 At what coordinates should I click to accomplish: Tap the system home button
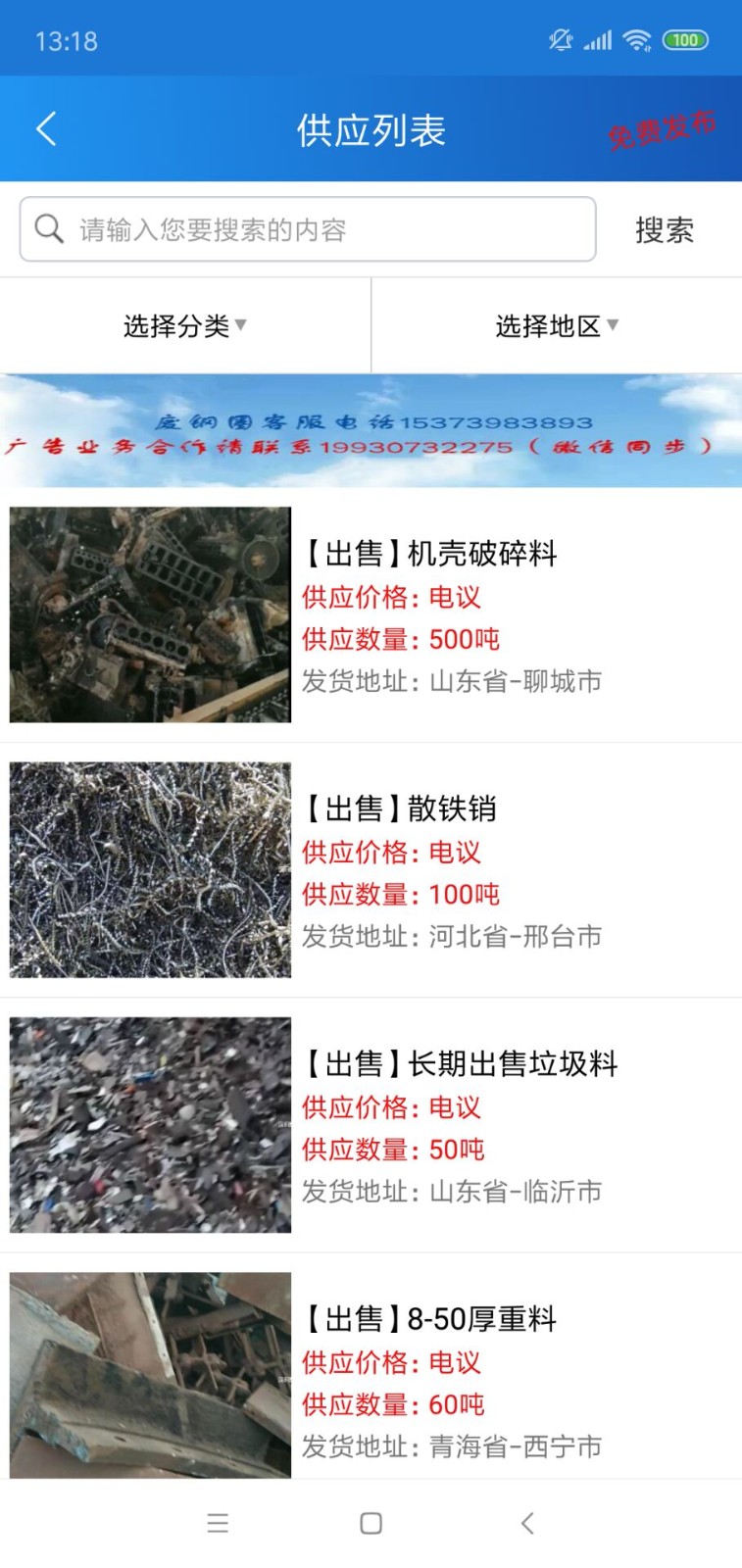(371, 1523)
